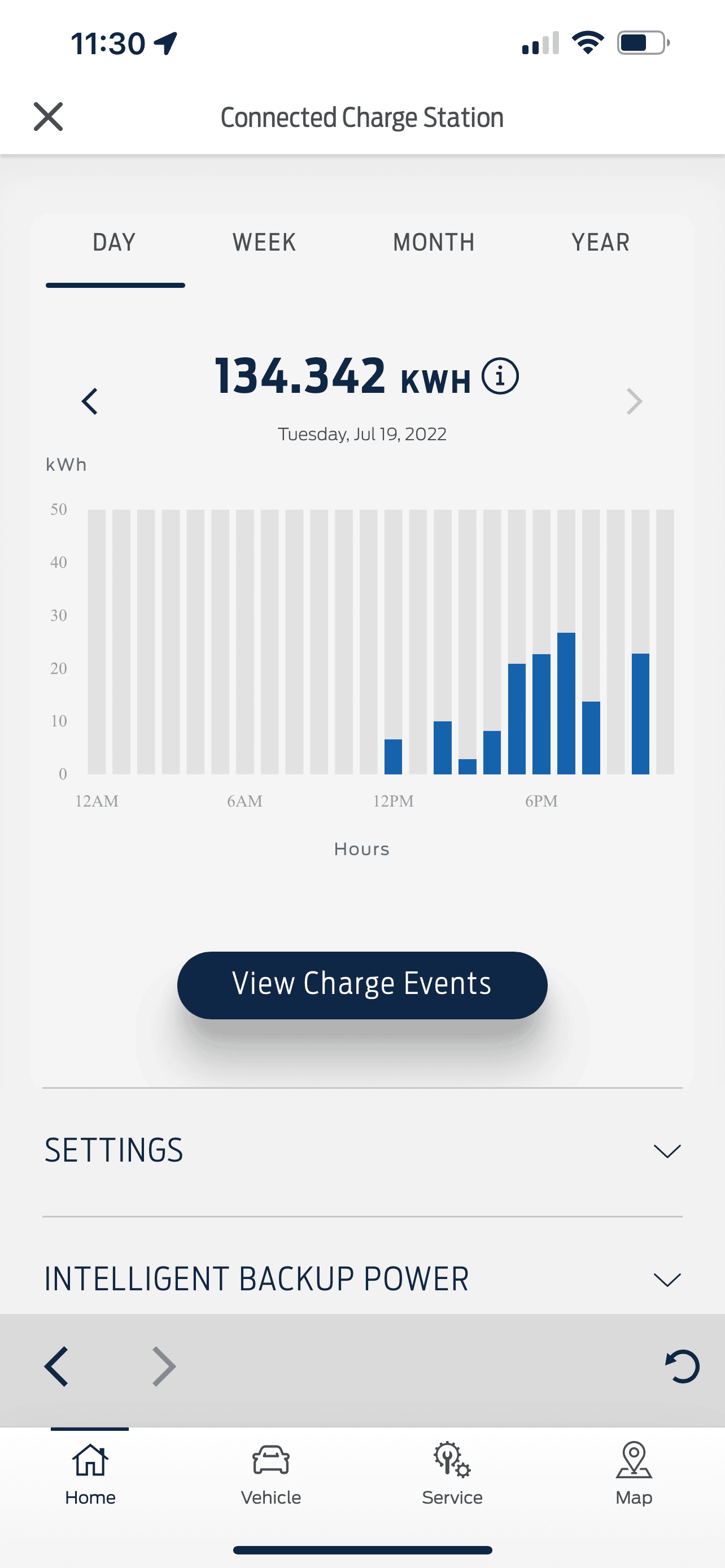Tap View Charge Events button
The height and width of the screenshot is (1568, 725).
(x=362, y=985)
